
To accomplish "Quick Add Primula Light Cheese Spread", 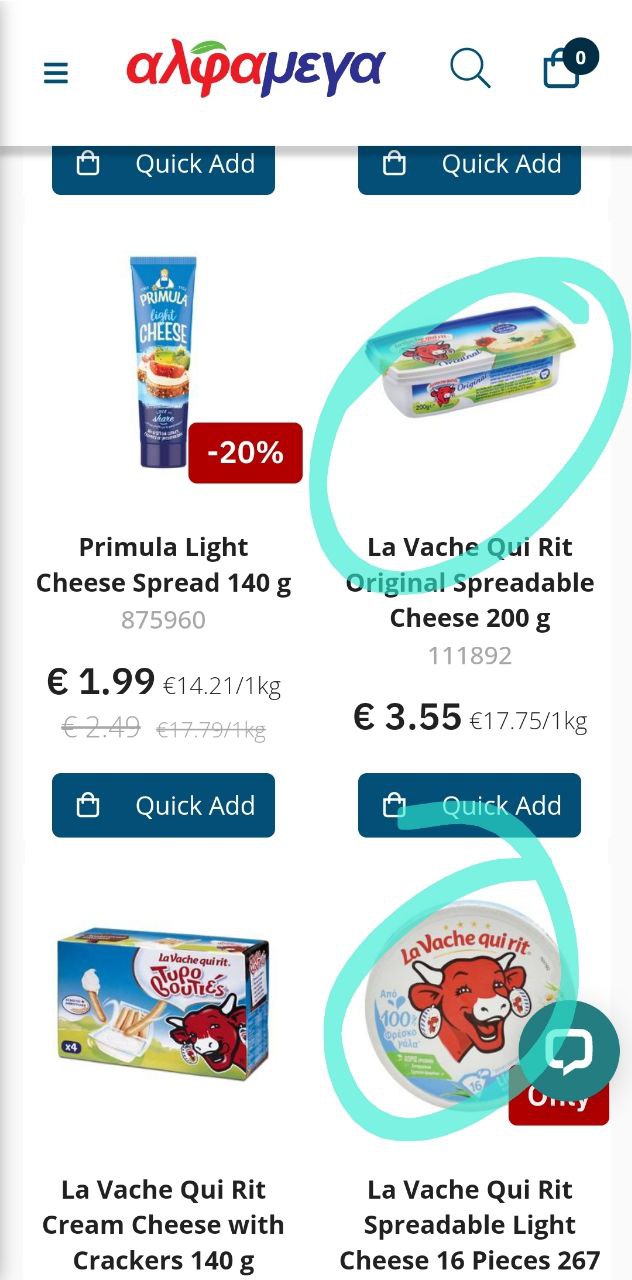I will 163,805.
